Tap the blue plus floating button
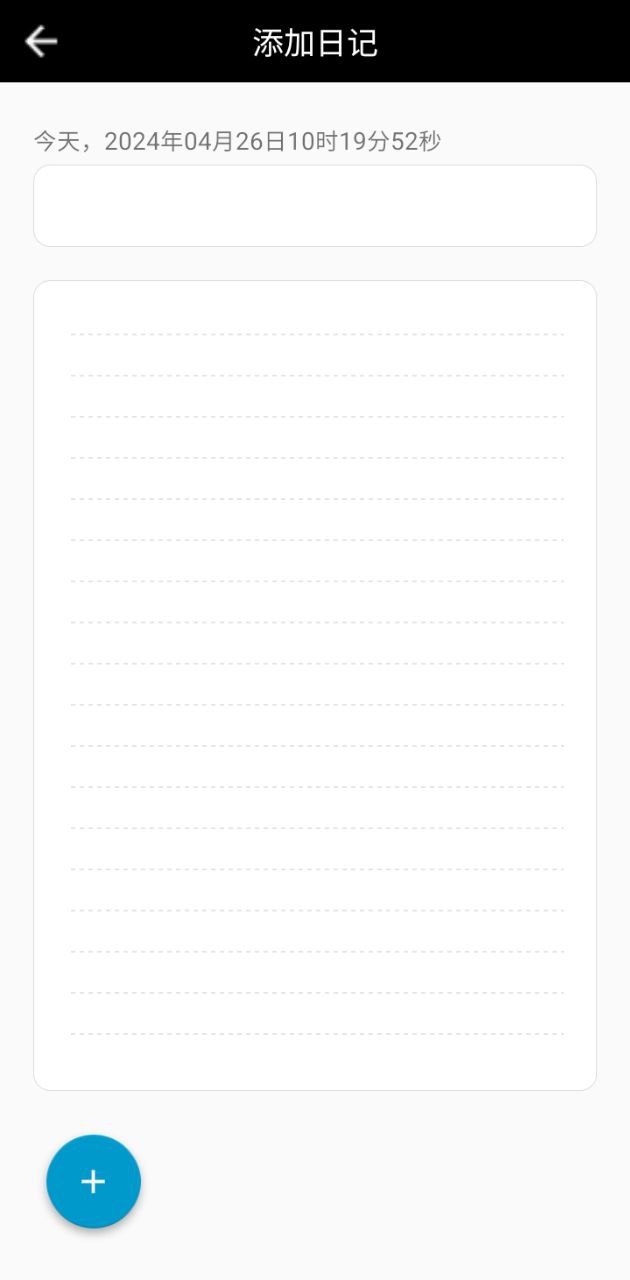The height and width of the screenshot is (1280, 630). tap(93, 1181)
